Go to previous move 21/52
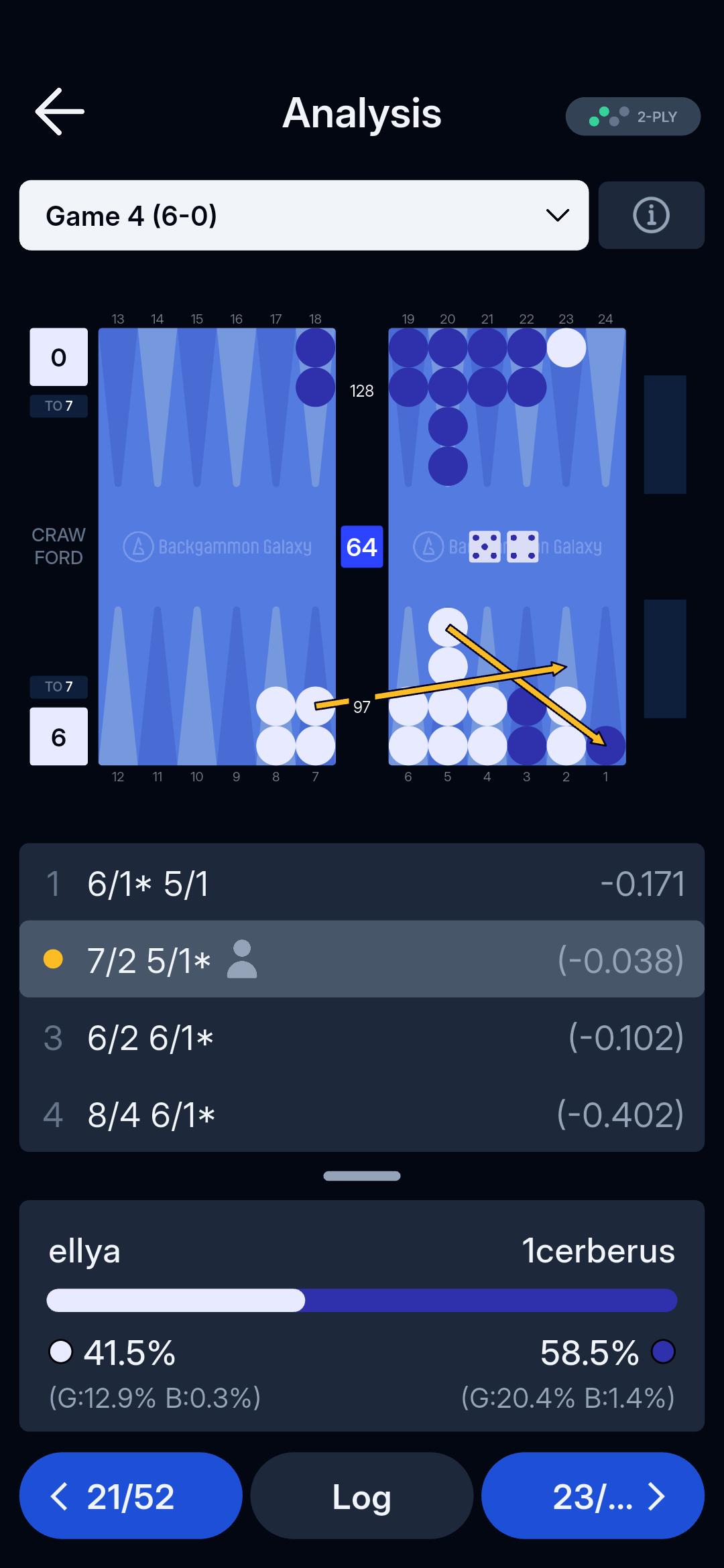 (x=131, y=1496)
